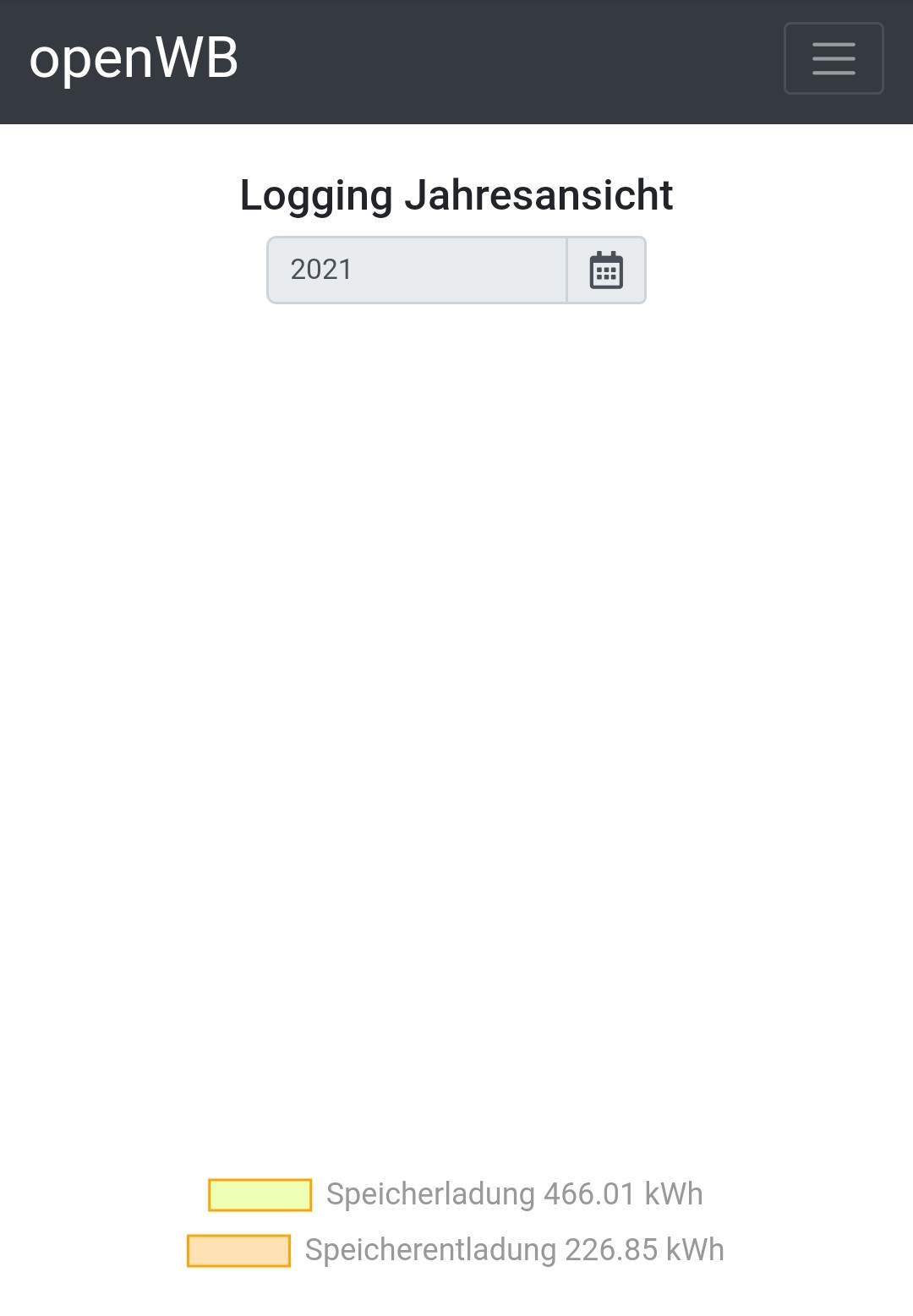Open the calendar year picker
Viewport: 913px width, 1316px height.
(606, 270)
